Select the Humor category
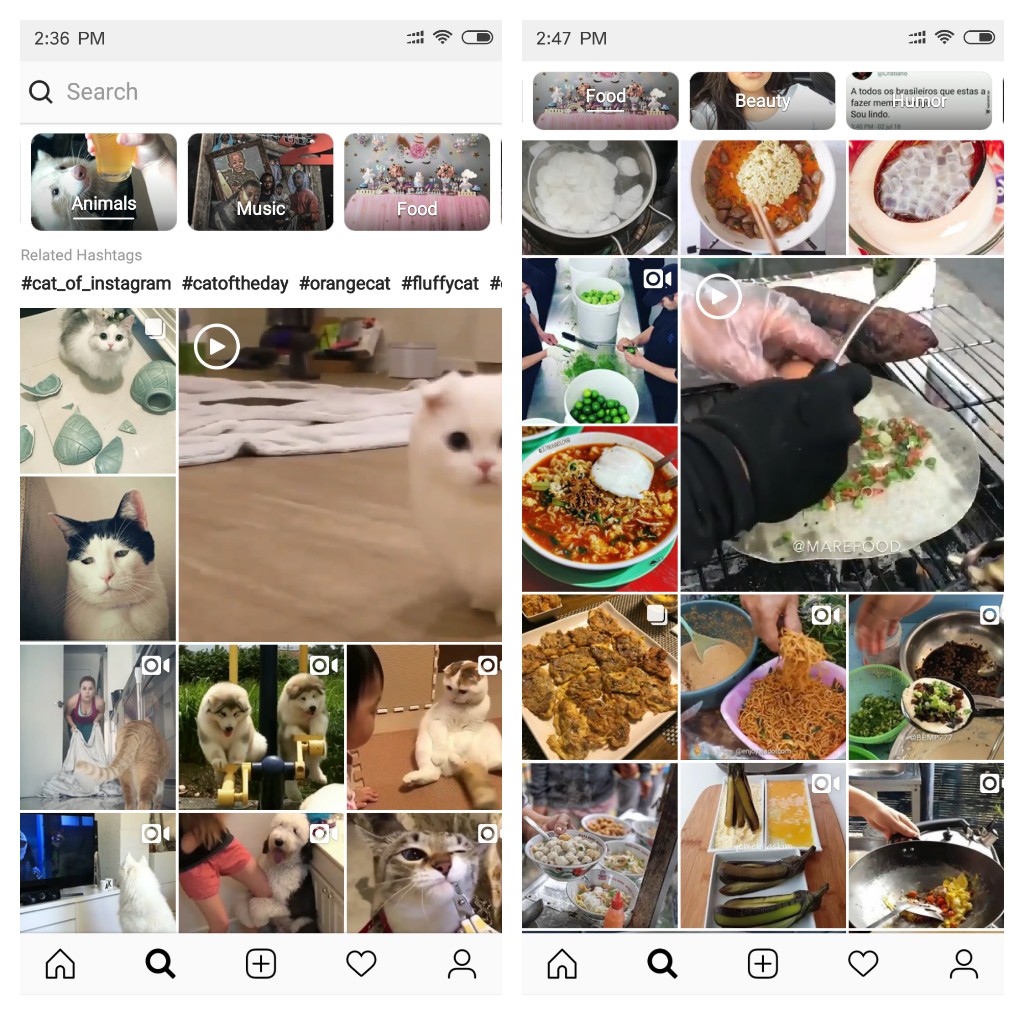The image size is (1024, 1024). 919,101
